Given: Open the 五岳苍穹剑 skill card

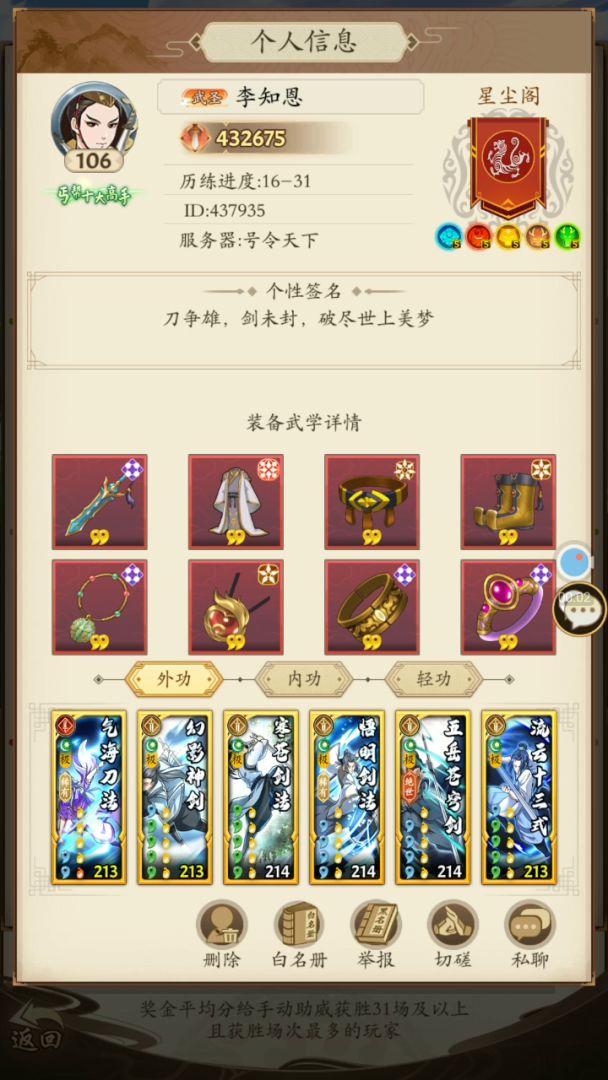Looking at the screenshot, I should click(x=433, y=797).
